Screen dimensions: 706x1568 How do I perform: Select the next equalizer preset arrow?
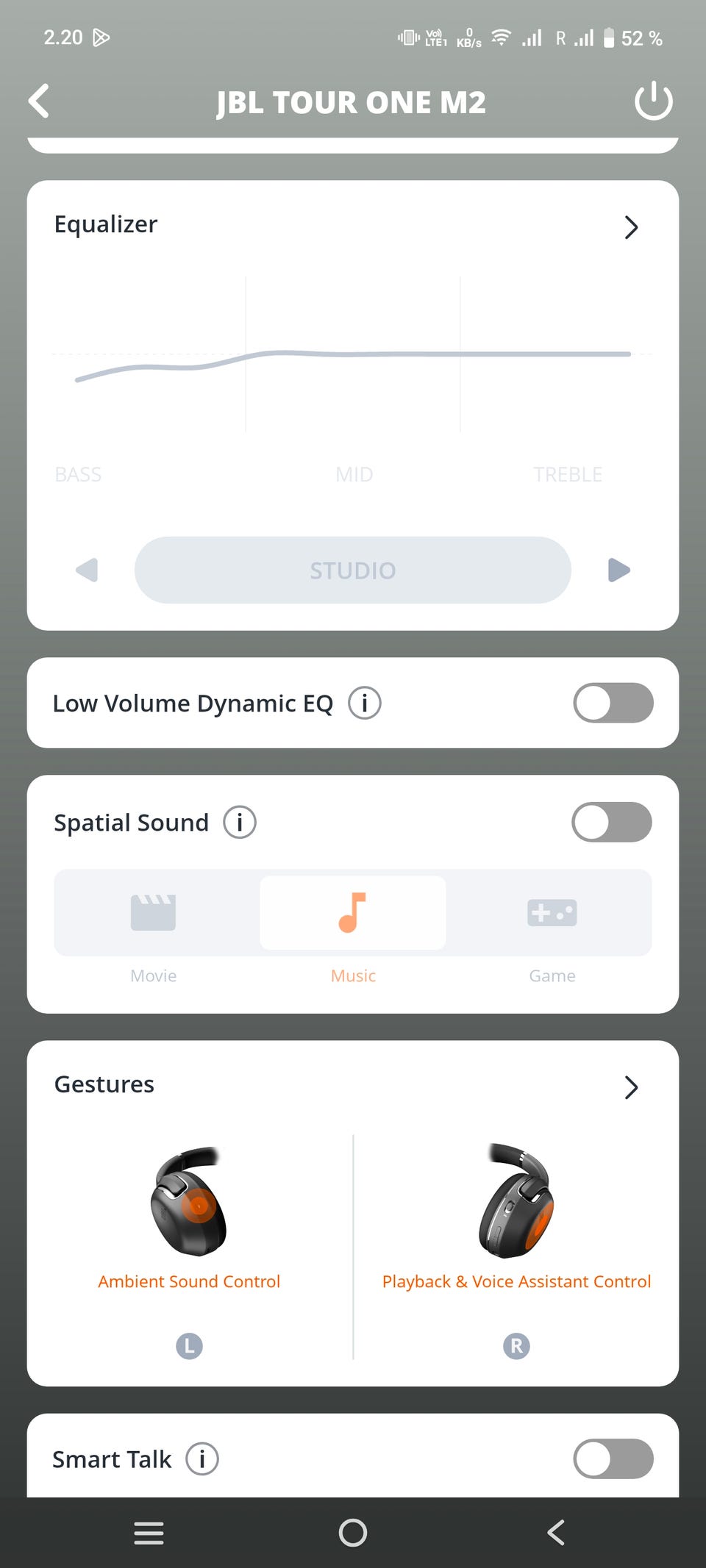click(619, 570)
